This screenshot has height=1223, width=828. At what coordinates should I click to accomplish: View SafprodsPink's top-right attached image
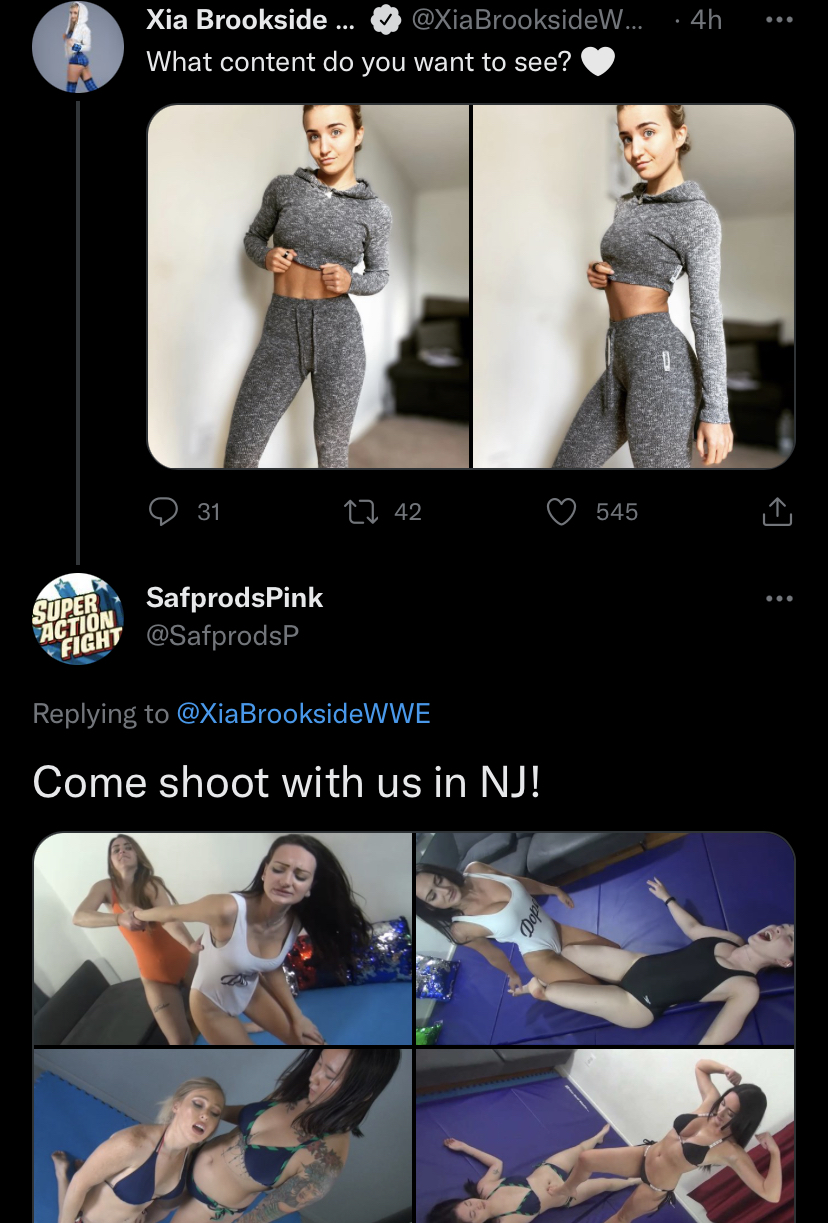click(605, 938)
